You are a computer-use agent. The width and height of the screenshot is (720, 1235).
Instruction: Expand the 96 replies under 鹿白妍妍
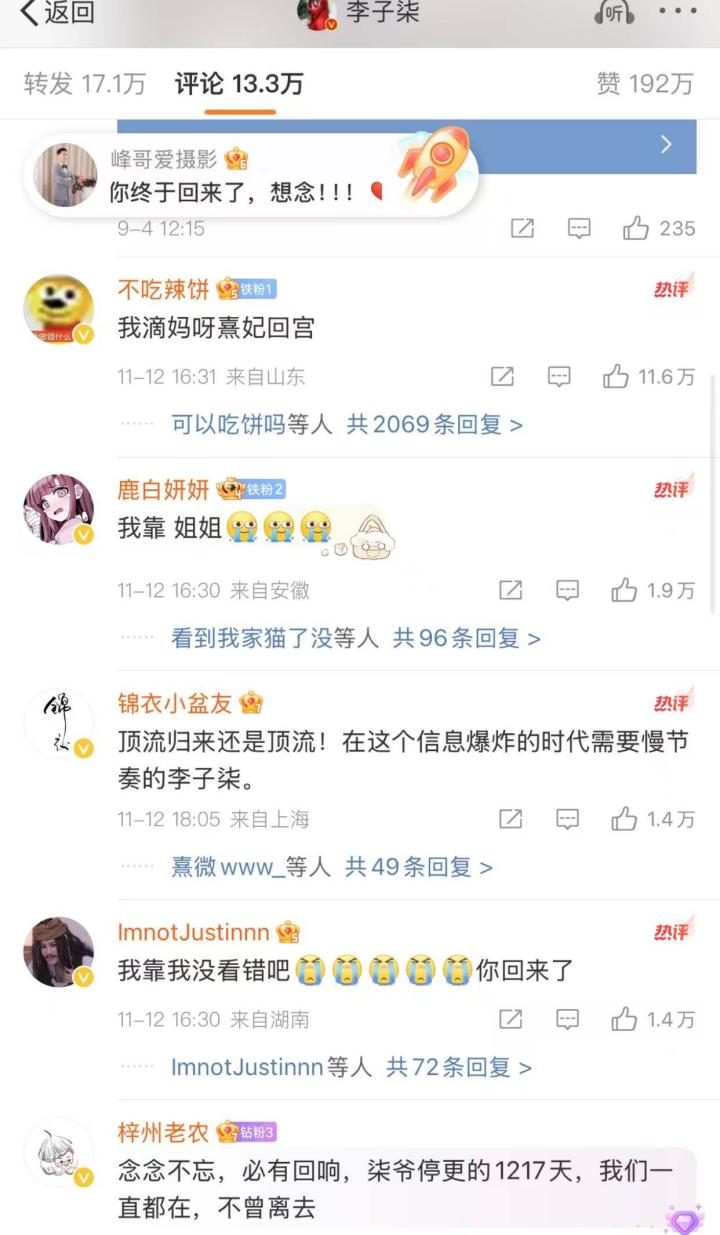[x=466, y=638]
